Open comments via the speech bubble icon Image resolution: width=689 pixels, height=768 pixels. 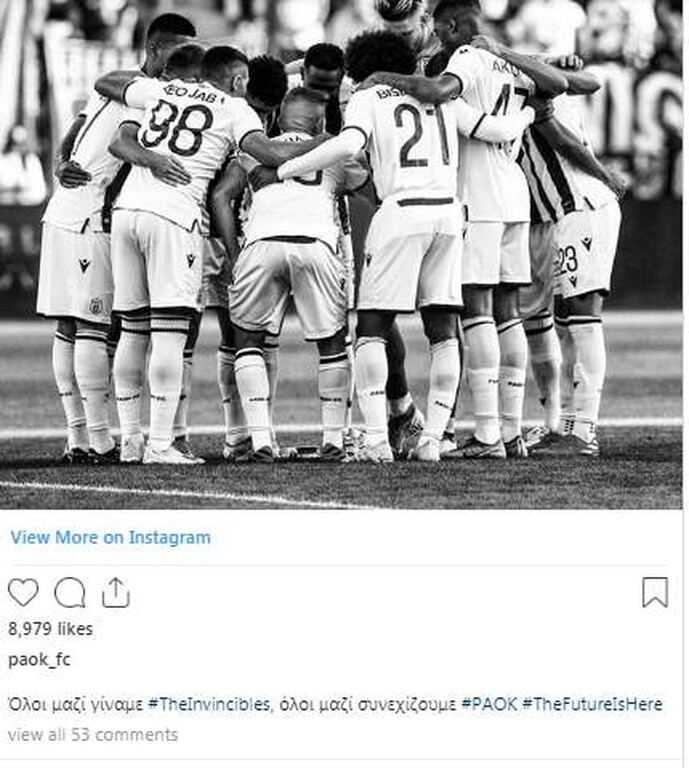[x=70, y=593]
